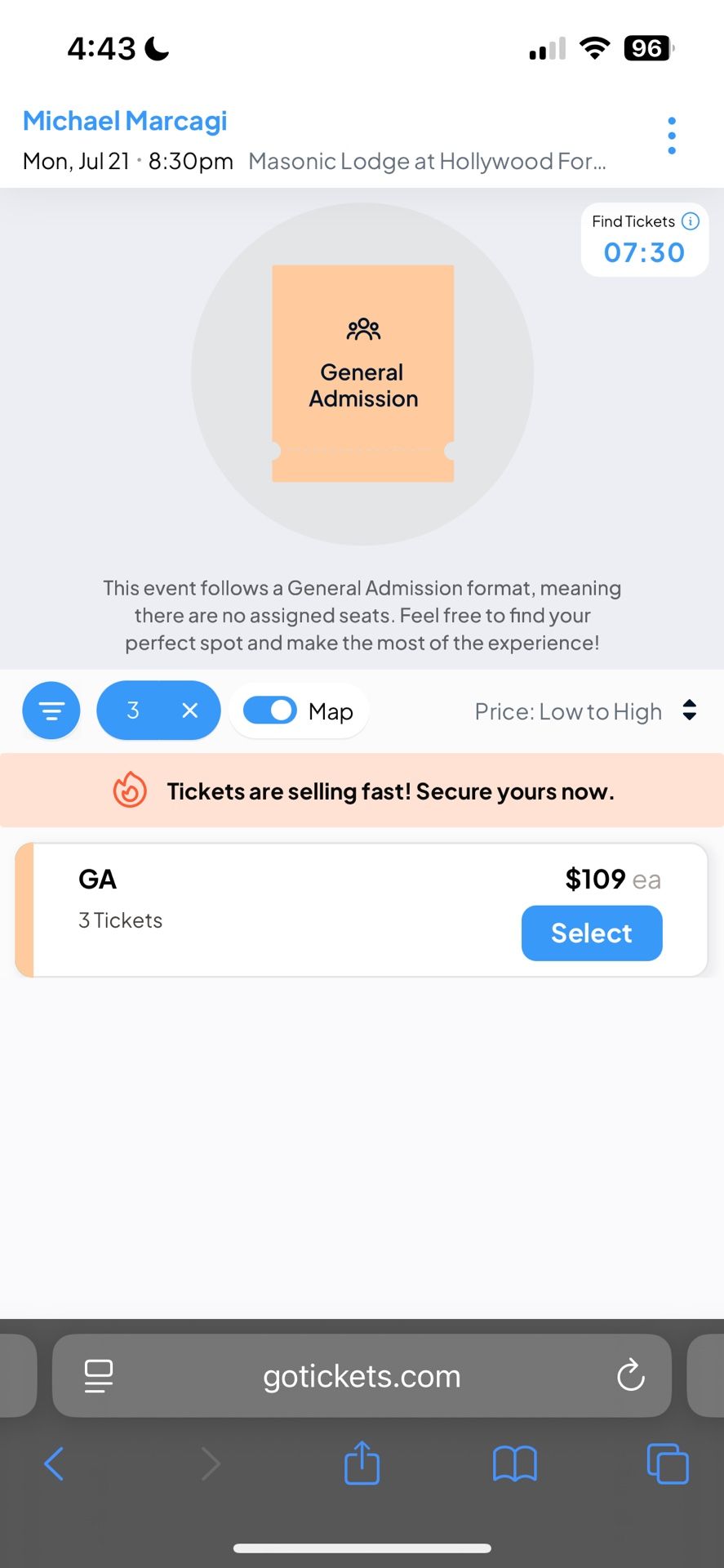
Task: Open the three-dot overflow menu
Action: pyautogui.click(x=672, y=136)
